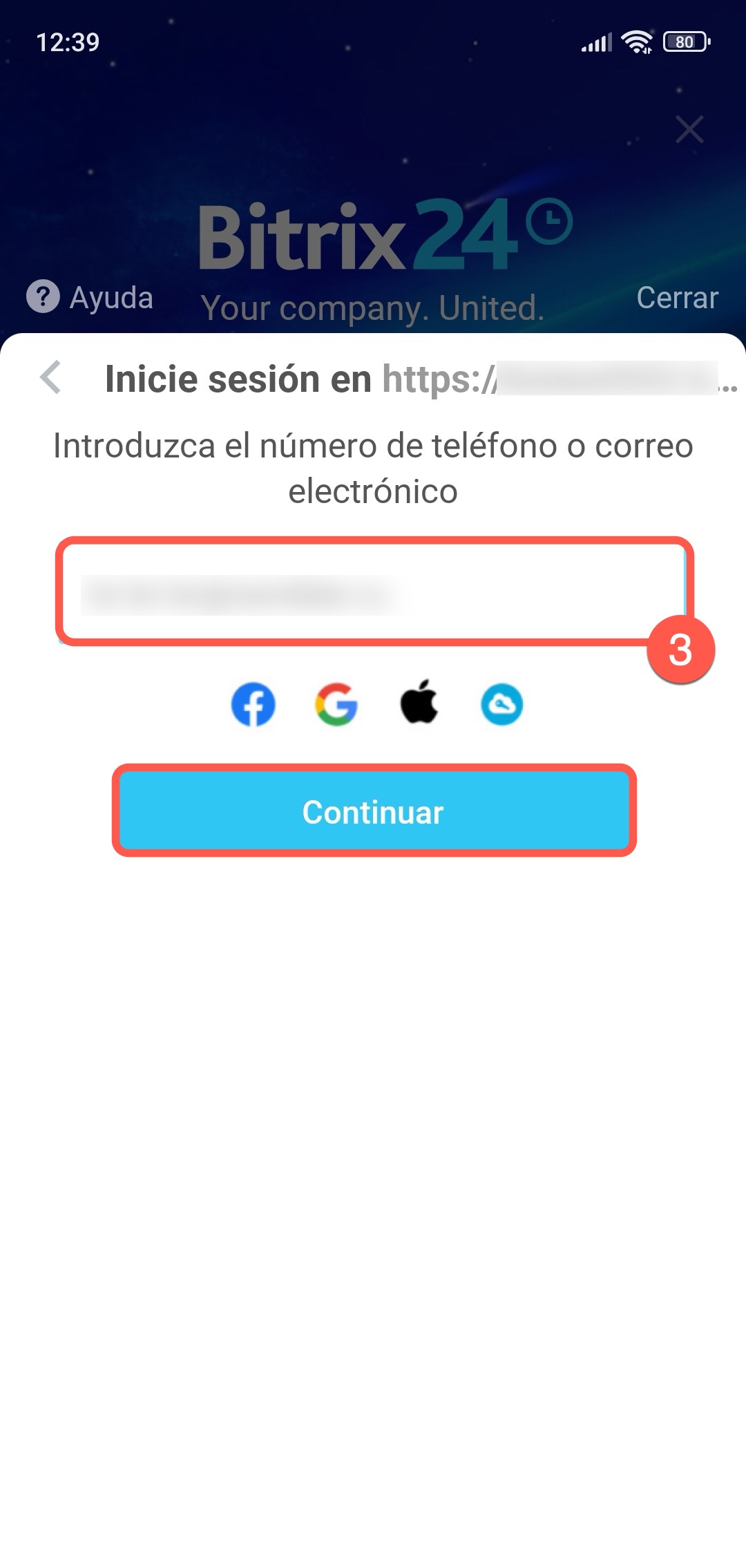The width and height of the screenshot is (746, 1568).
Task: Open Ayuda help
Action: pyautogui.click(x=90, y=297)
